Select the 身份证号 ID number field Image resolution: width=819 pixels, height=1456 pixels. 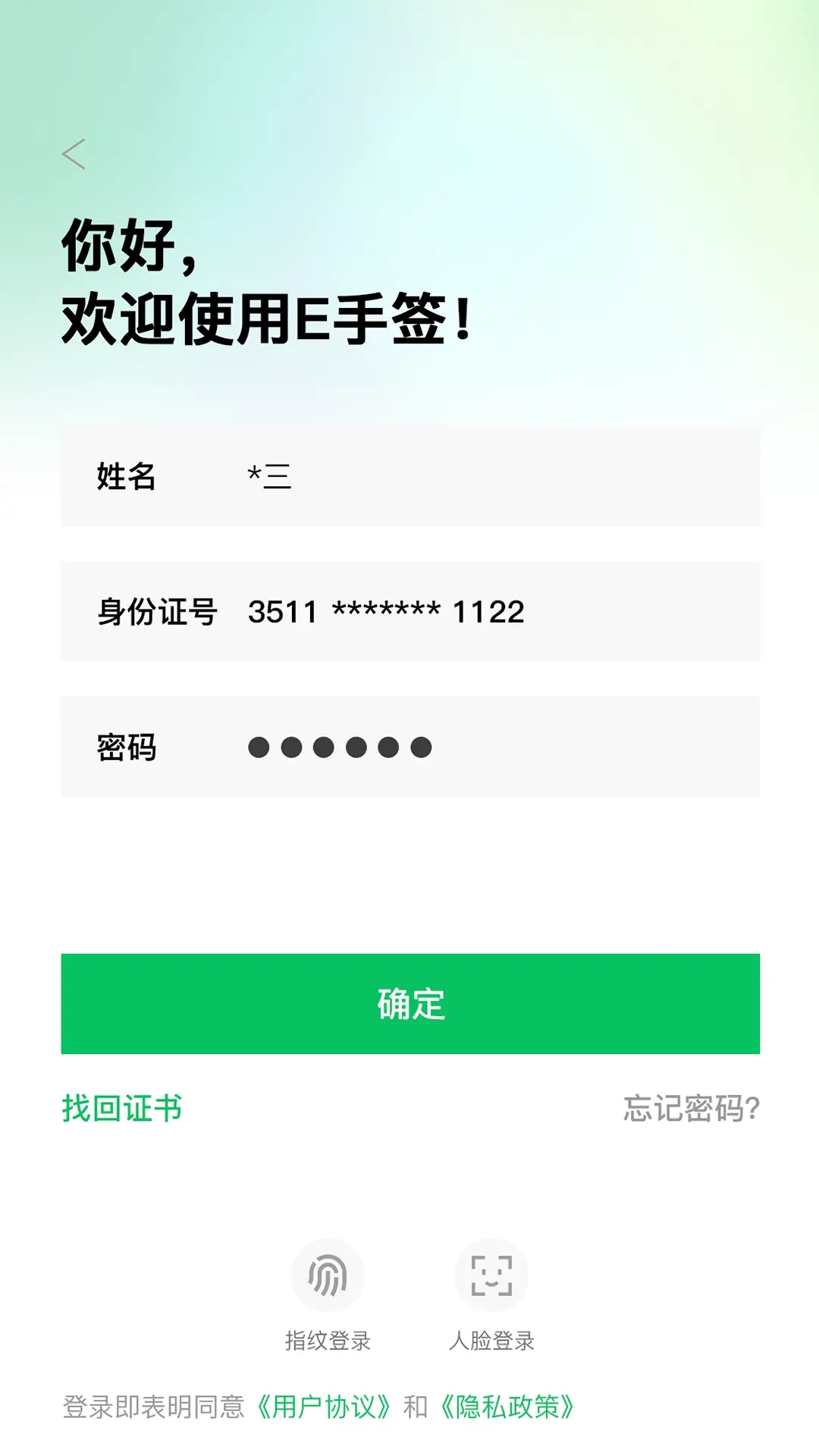(409, 611)
